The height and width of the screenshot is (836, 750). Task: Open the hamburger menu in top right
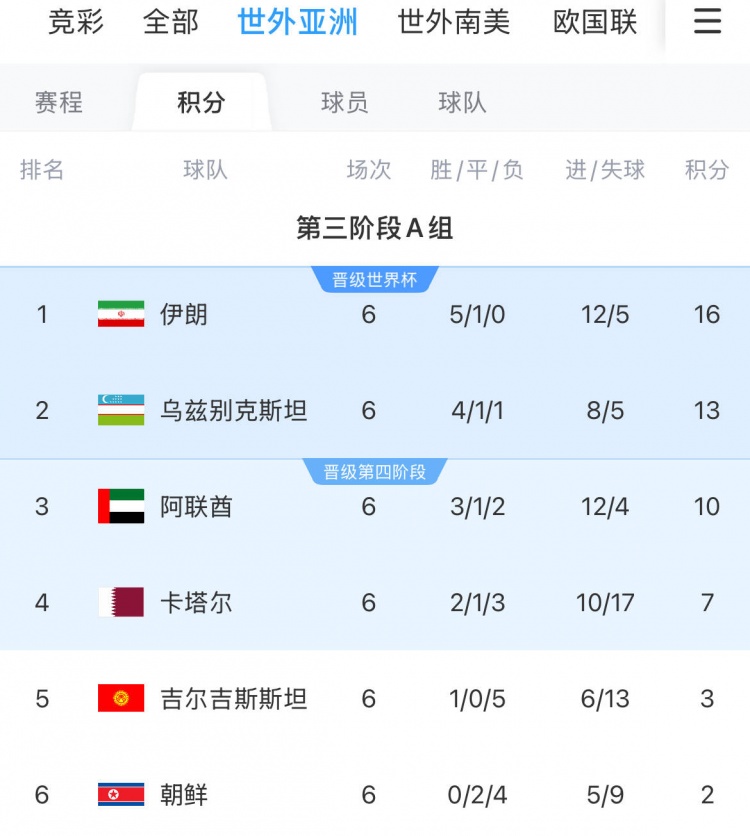(x=707, y=23)
